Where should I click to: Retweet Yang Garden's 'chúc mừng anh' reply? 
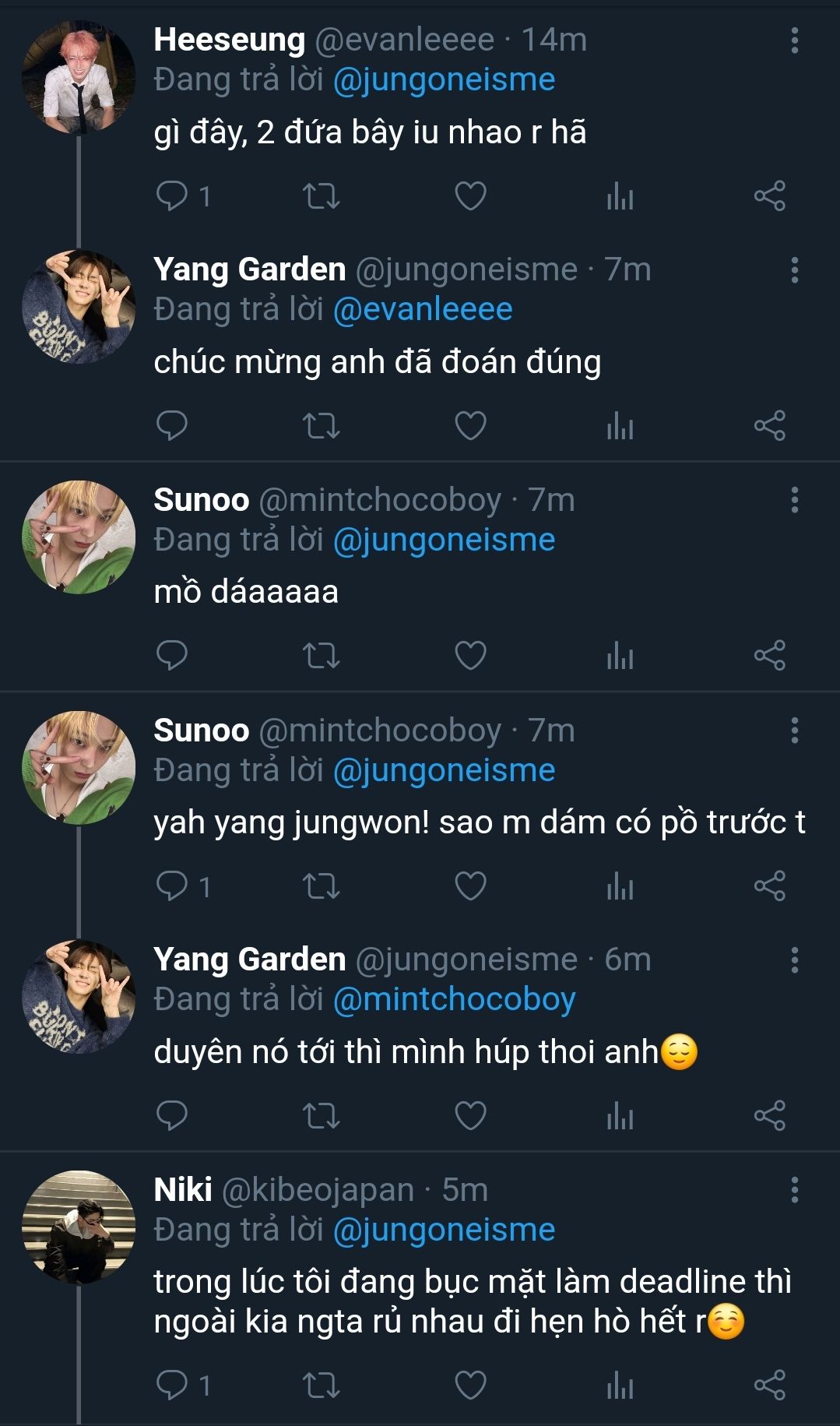pos(321,426)
